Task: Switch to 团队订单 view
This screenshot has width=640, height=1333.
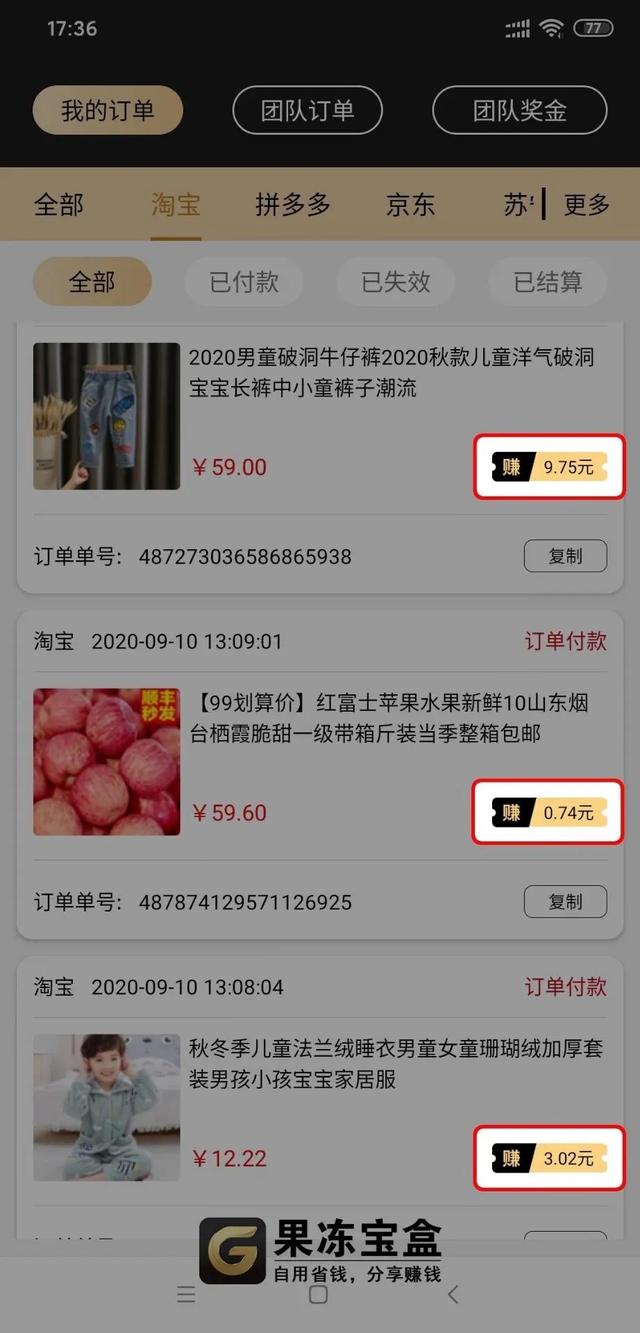Action: click(307, 110)
